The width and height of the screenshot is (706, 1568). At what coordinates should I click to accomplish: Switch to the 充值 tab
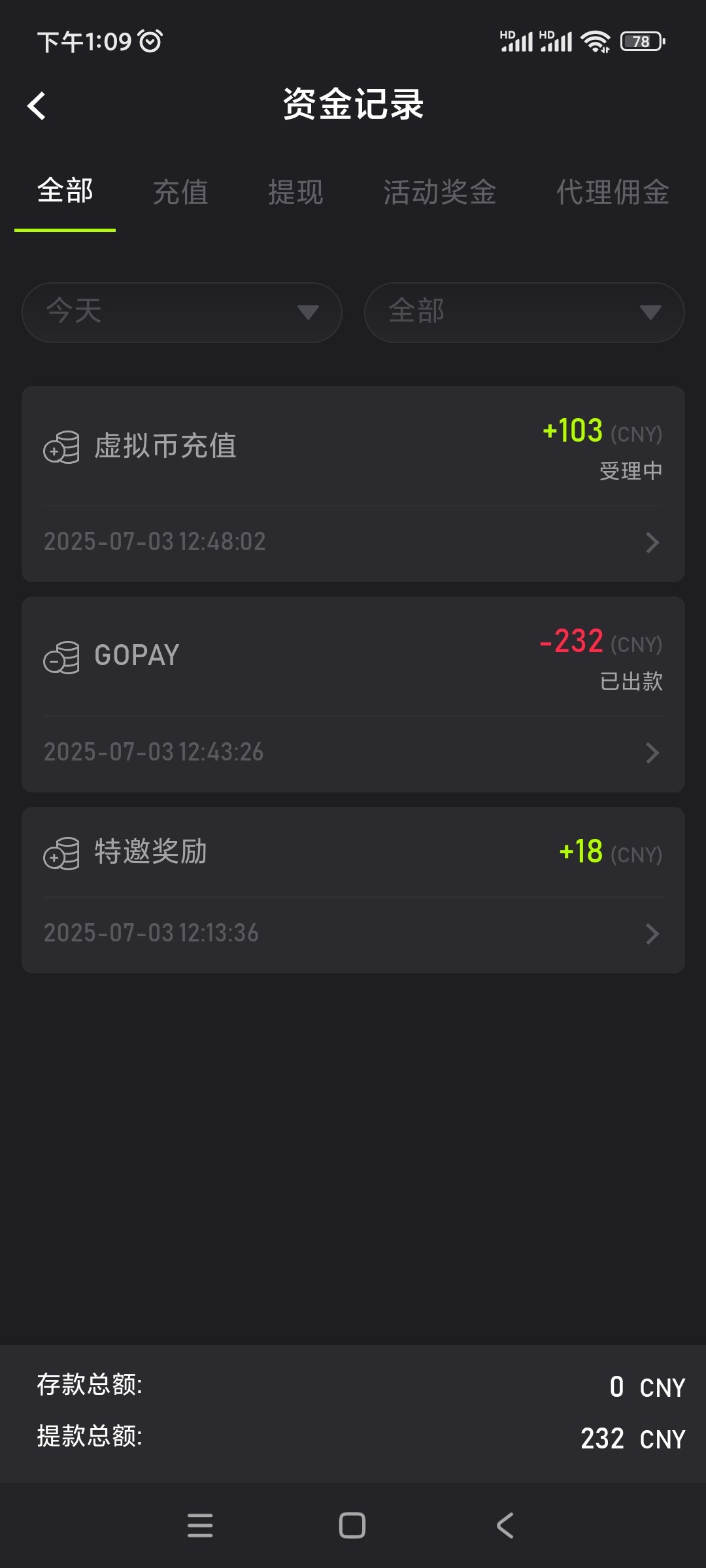tap(180, 192)
